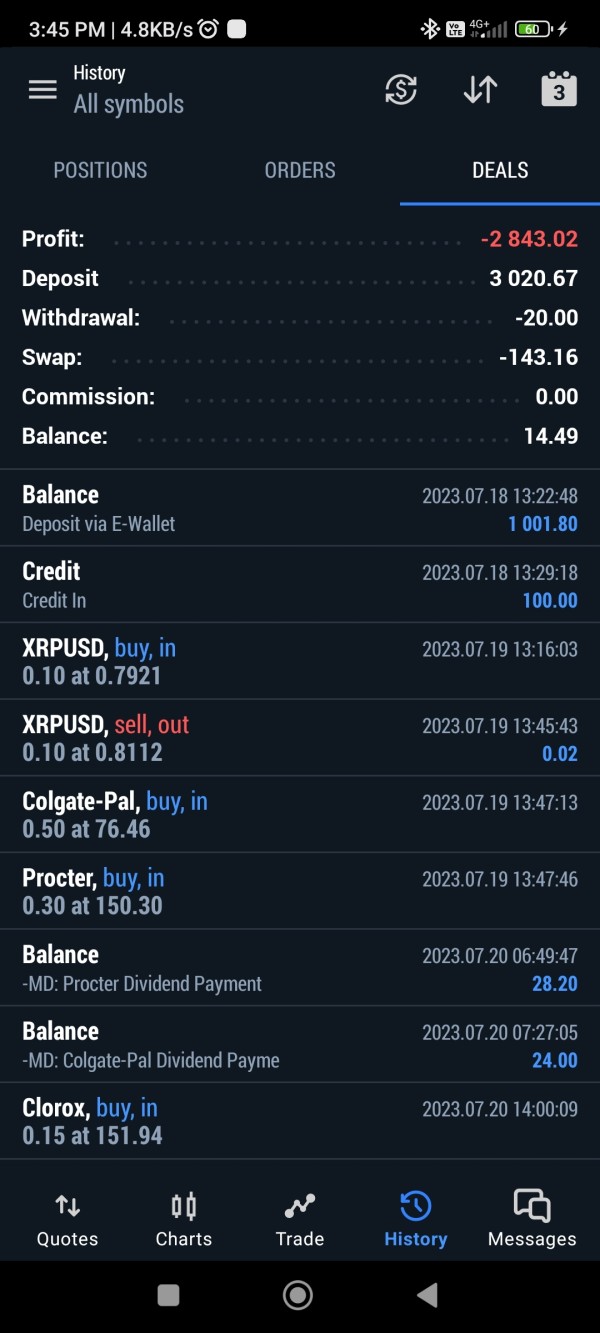Open the Deposit via E-Wallet entry
The height and width of the screenshot is (1333, 600).
tap(300, 508)
